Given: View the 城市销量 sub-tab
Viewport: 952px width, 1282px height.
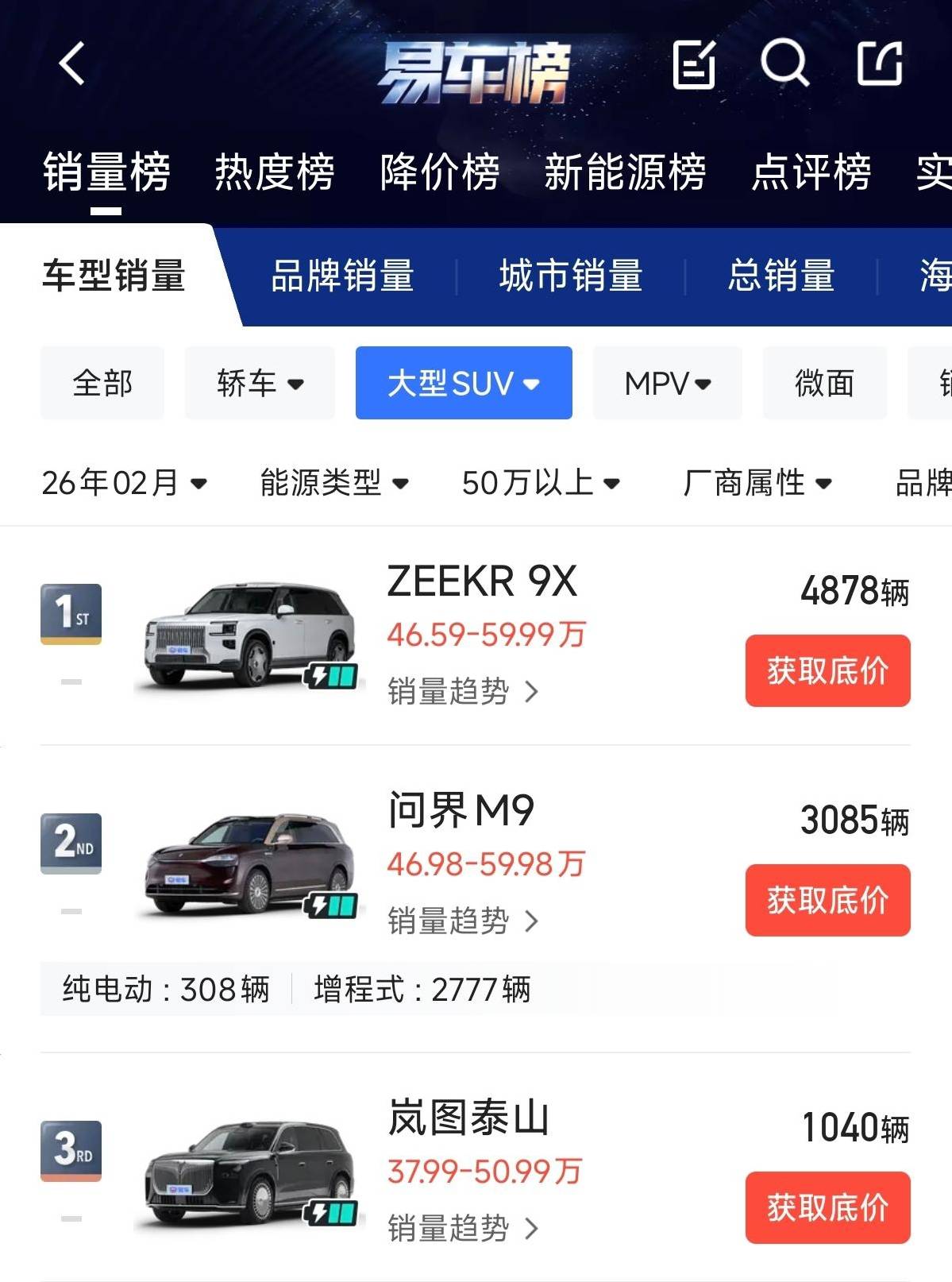Looking at the screenshot, I should [571, 276].
